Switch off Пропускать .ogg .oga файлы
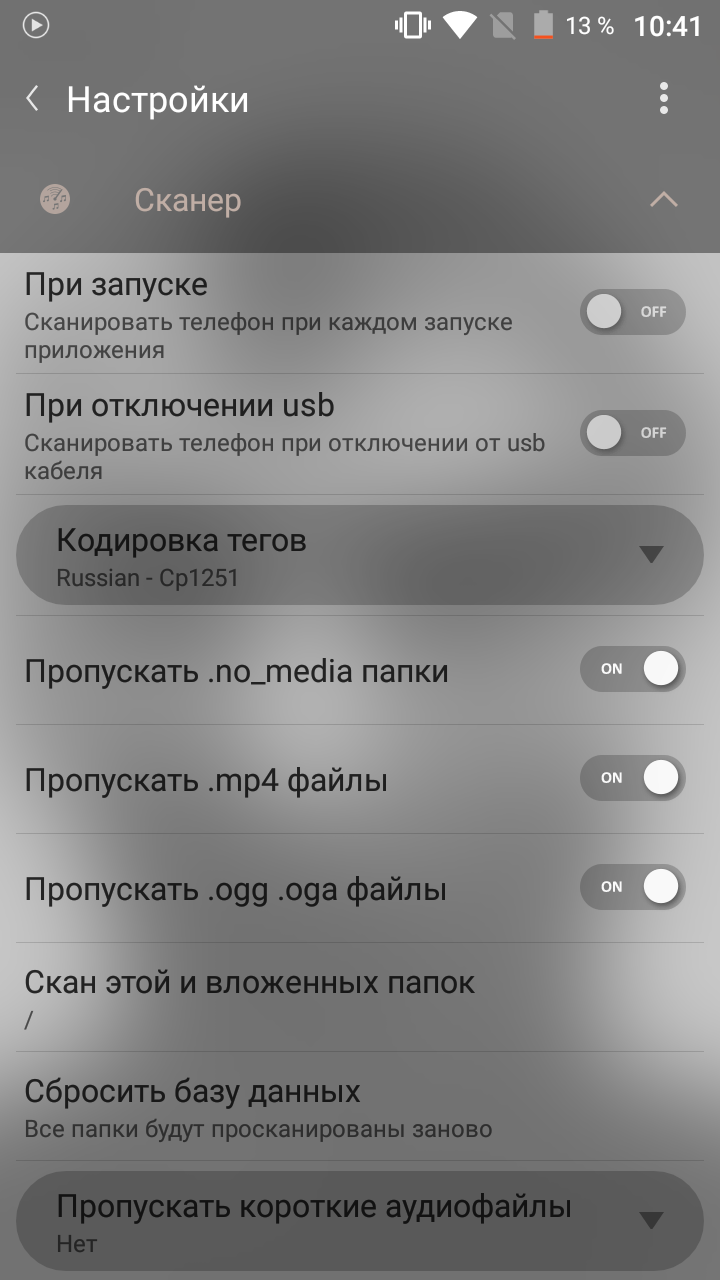The image size is (720, 1280). pos(632,887)
